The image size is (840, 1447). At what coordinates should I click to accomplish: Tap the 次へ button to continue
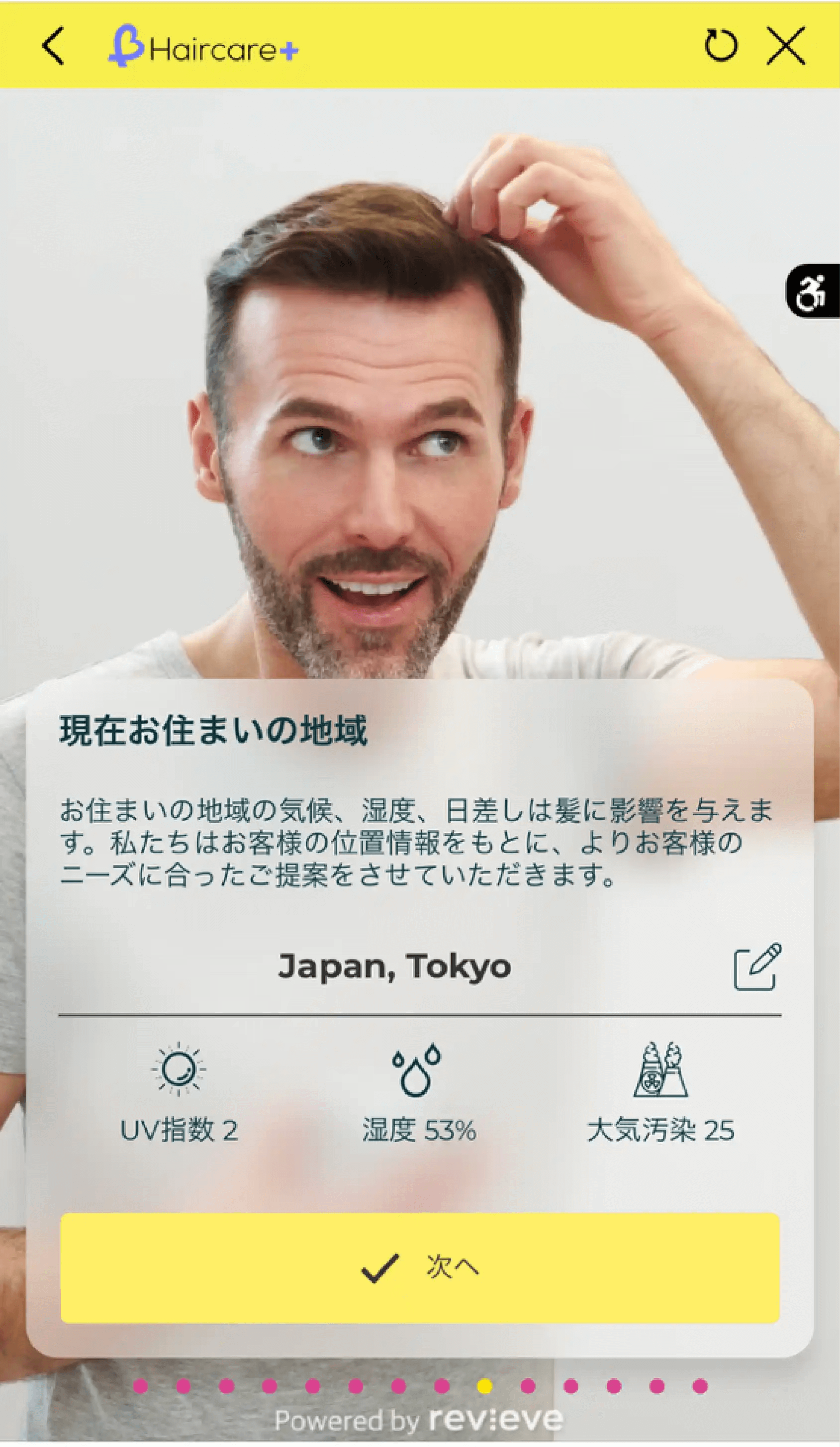pos(420,1268)
